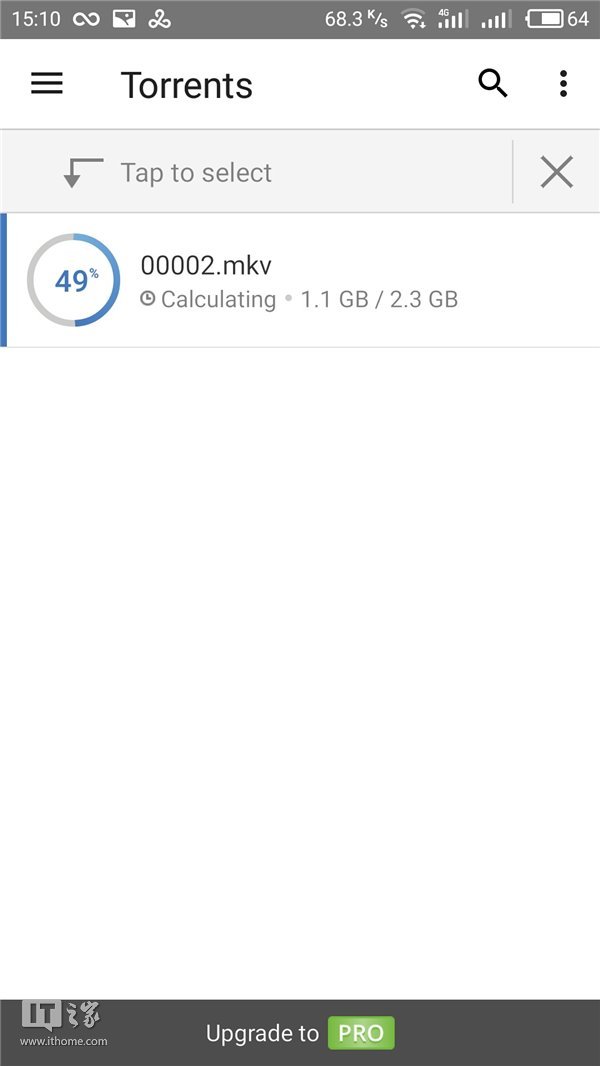Search torrents with the magnifier icon
The width and height of the screenshot is (600, 1066).
[493, 85]
